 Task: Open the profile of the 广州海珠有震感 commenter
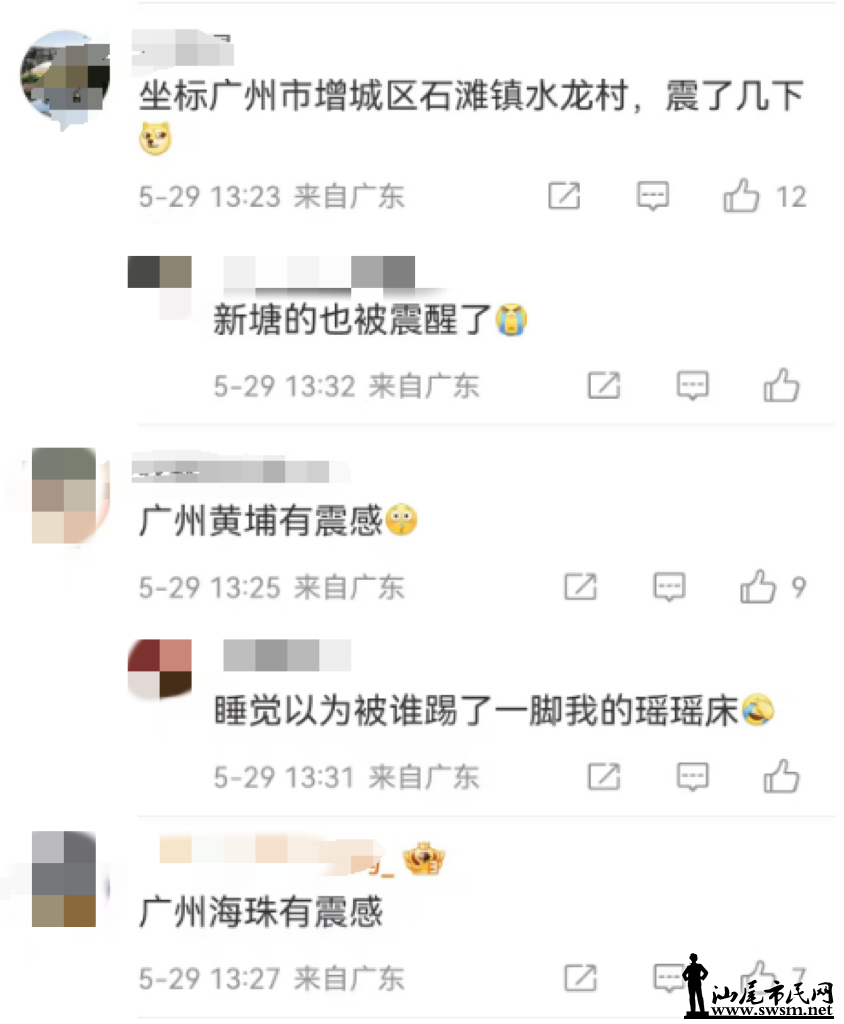(64, 879)
